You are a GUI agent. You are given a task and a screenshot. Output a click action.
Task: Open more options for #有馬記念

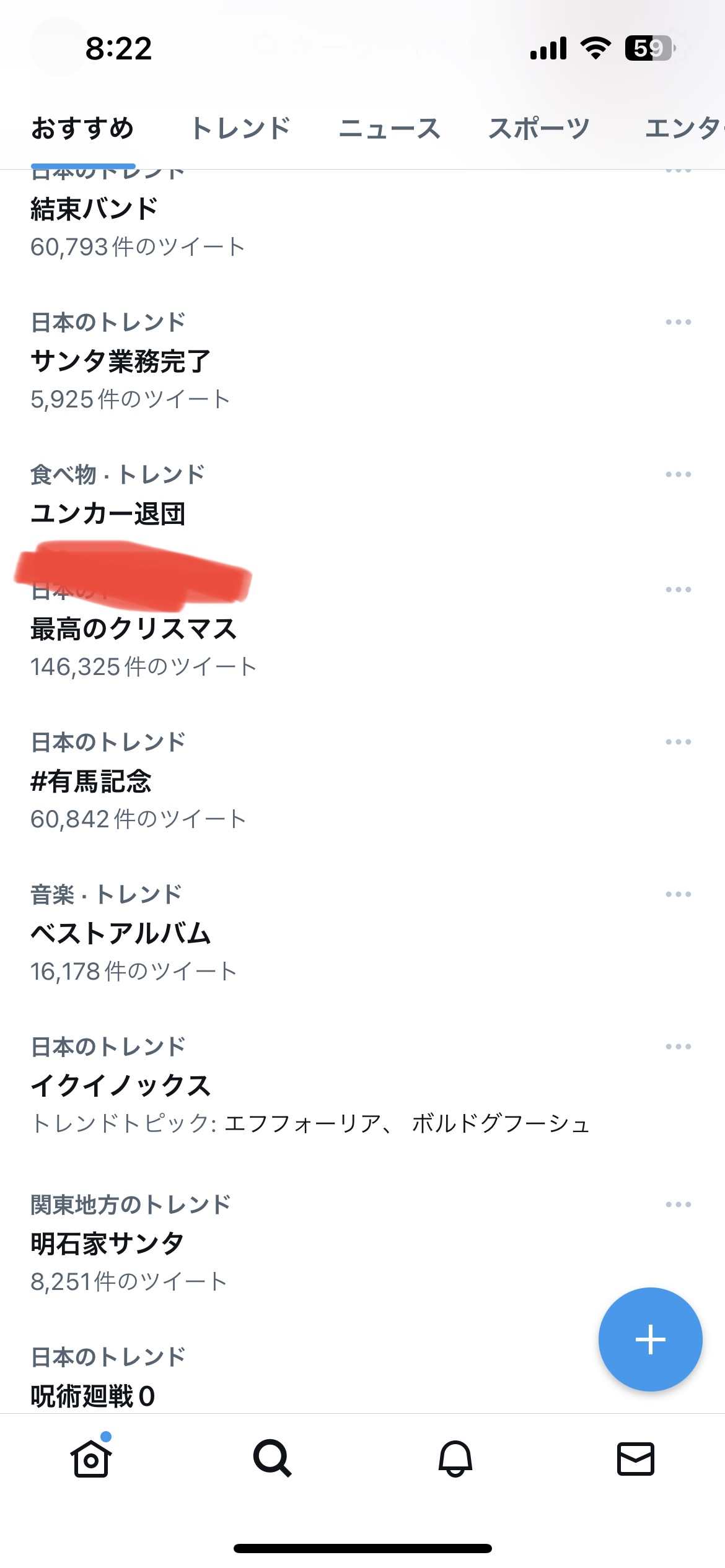pos(678,742)
